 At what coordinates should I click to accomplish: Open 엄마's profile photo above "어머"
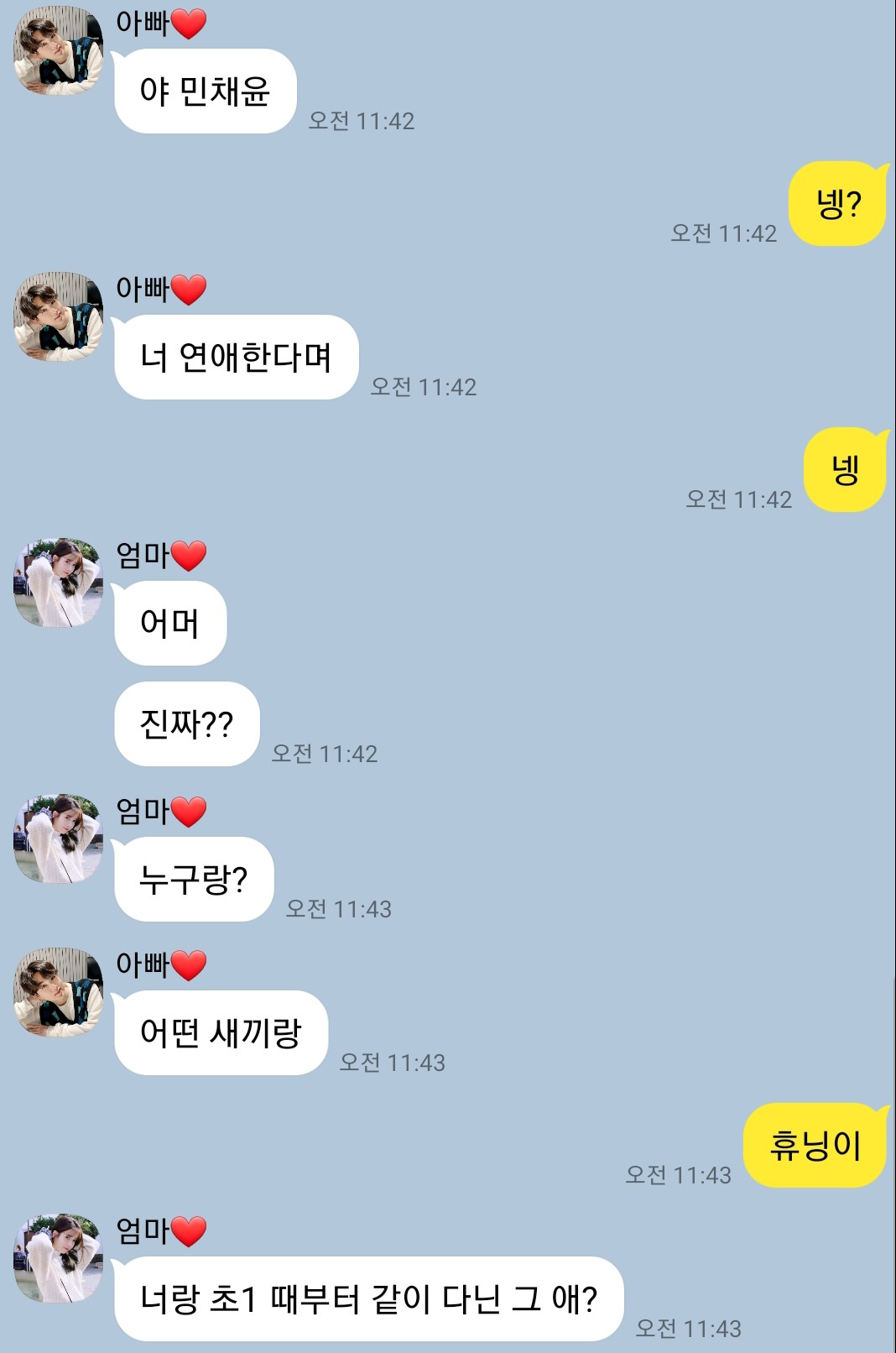[x=58, y=582]
